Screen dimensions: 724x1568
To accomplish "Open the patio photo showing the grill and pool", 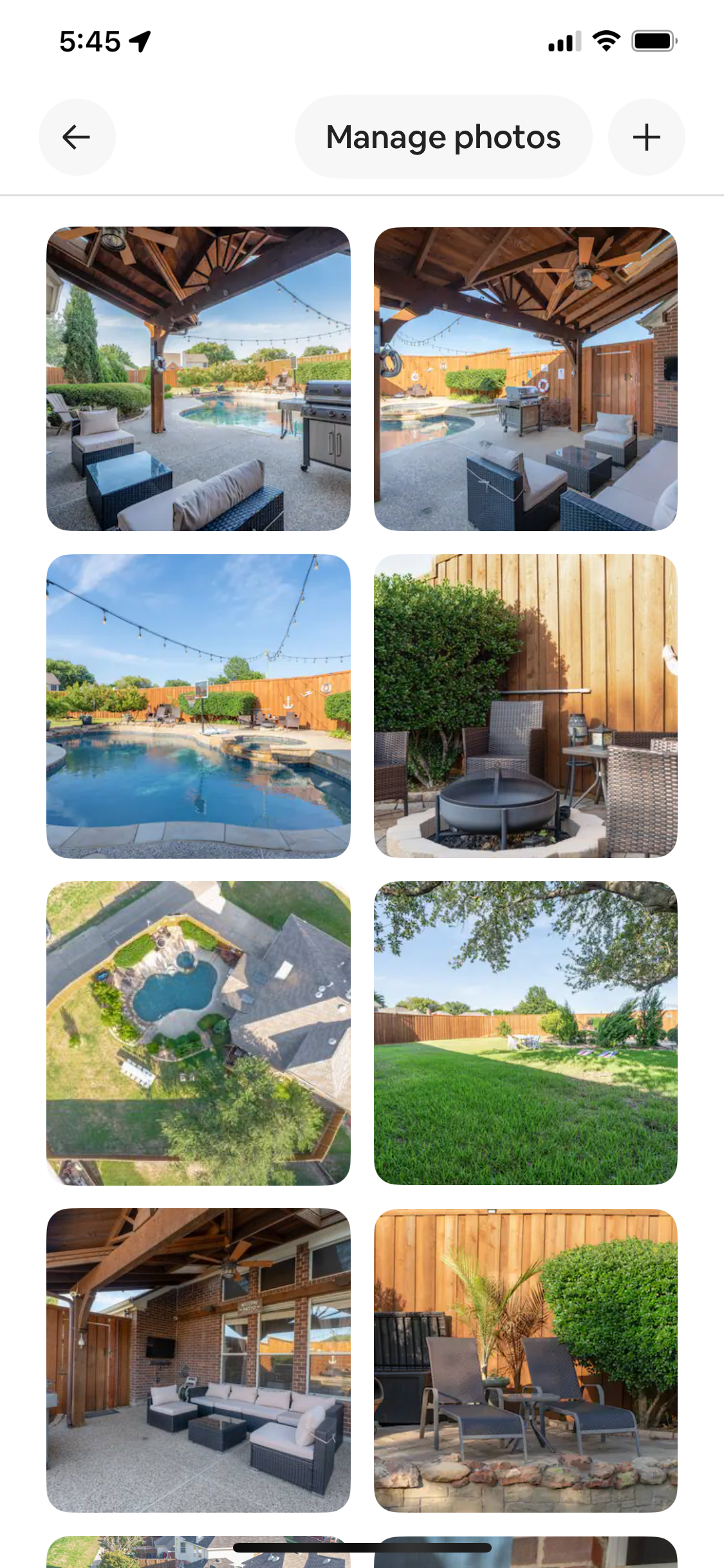I will pos(198,378).
